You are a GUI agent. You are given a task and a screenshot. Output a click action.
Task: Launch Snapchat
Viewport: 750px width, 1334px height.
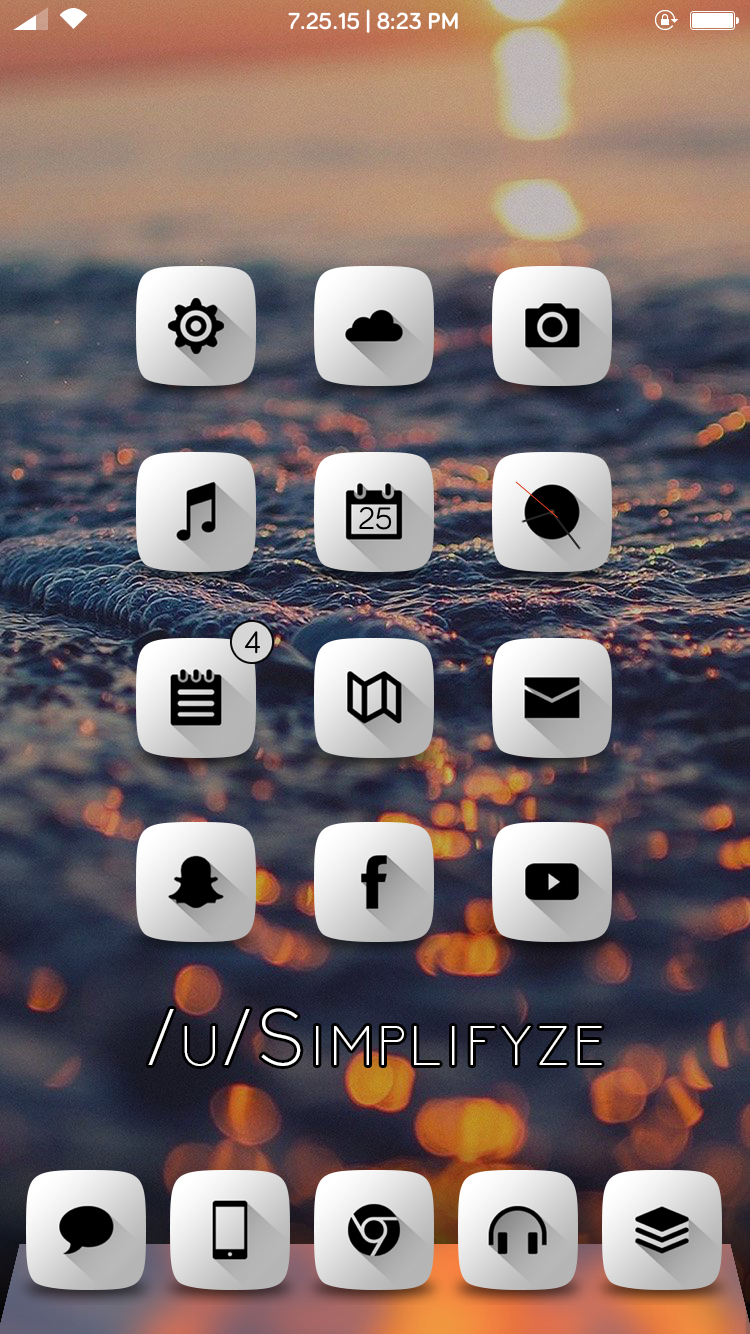196,882
